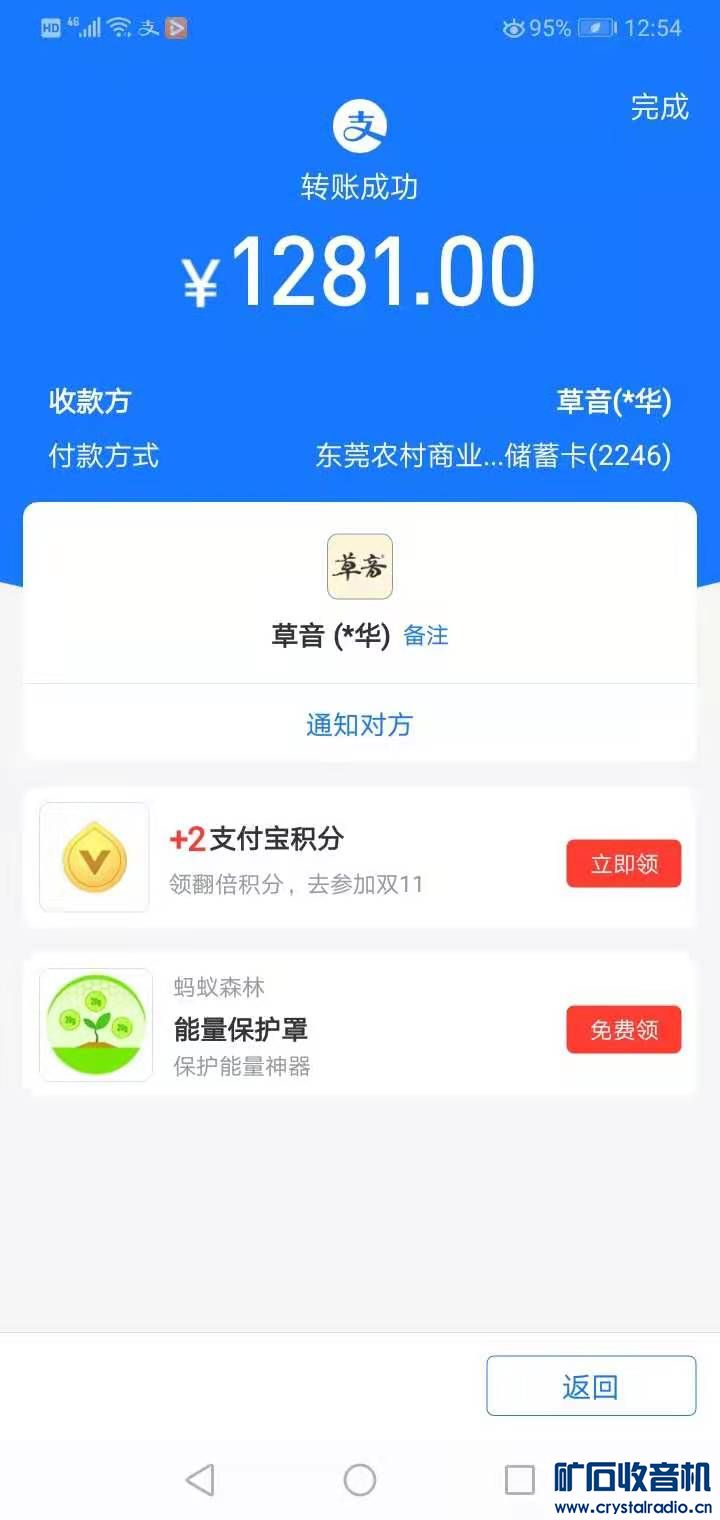Open the 支付宝积分 reward card

click(x=300, y=858)
